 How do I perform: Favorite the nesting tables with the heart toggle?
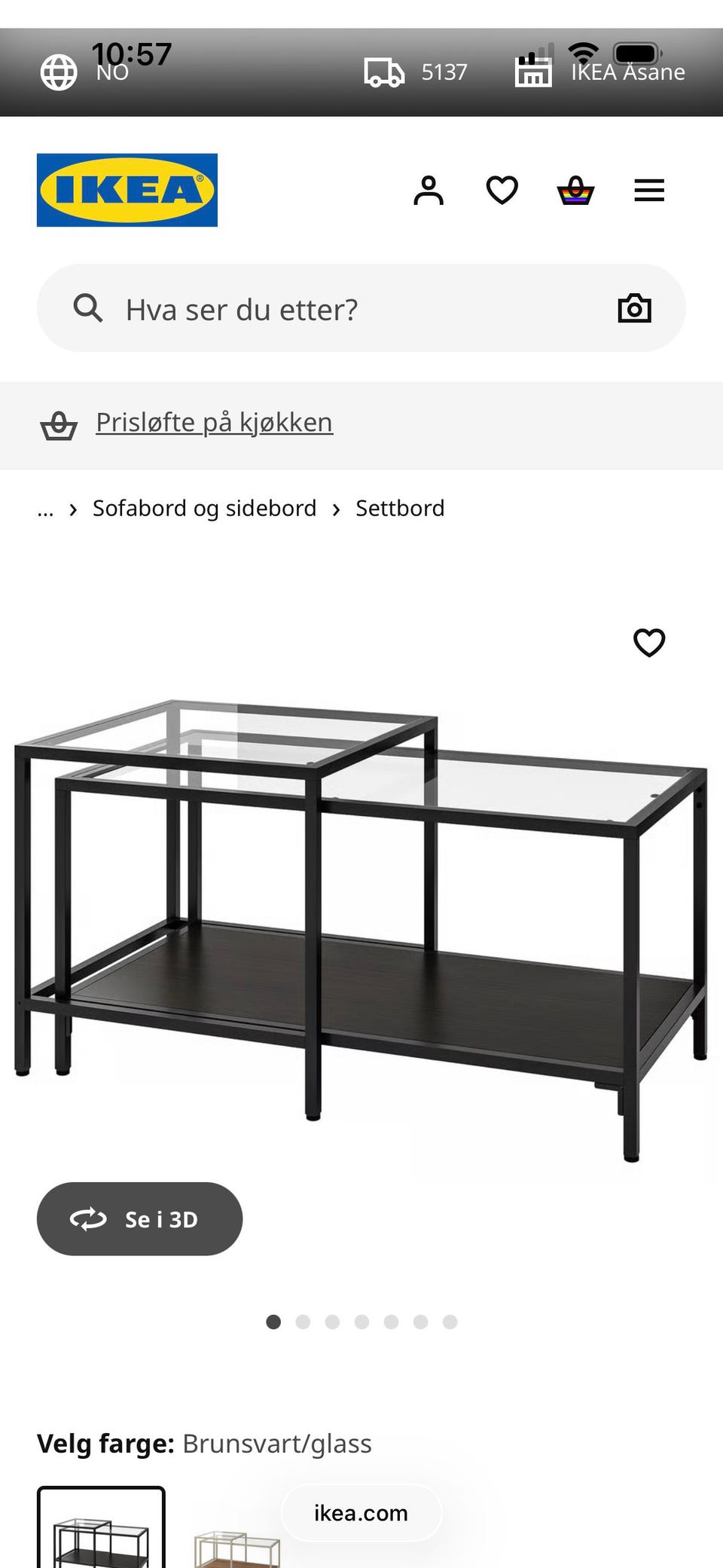tap(648, 644)
